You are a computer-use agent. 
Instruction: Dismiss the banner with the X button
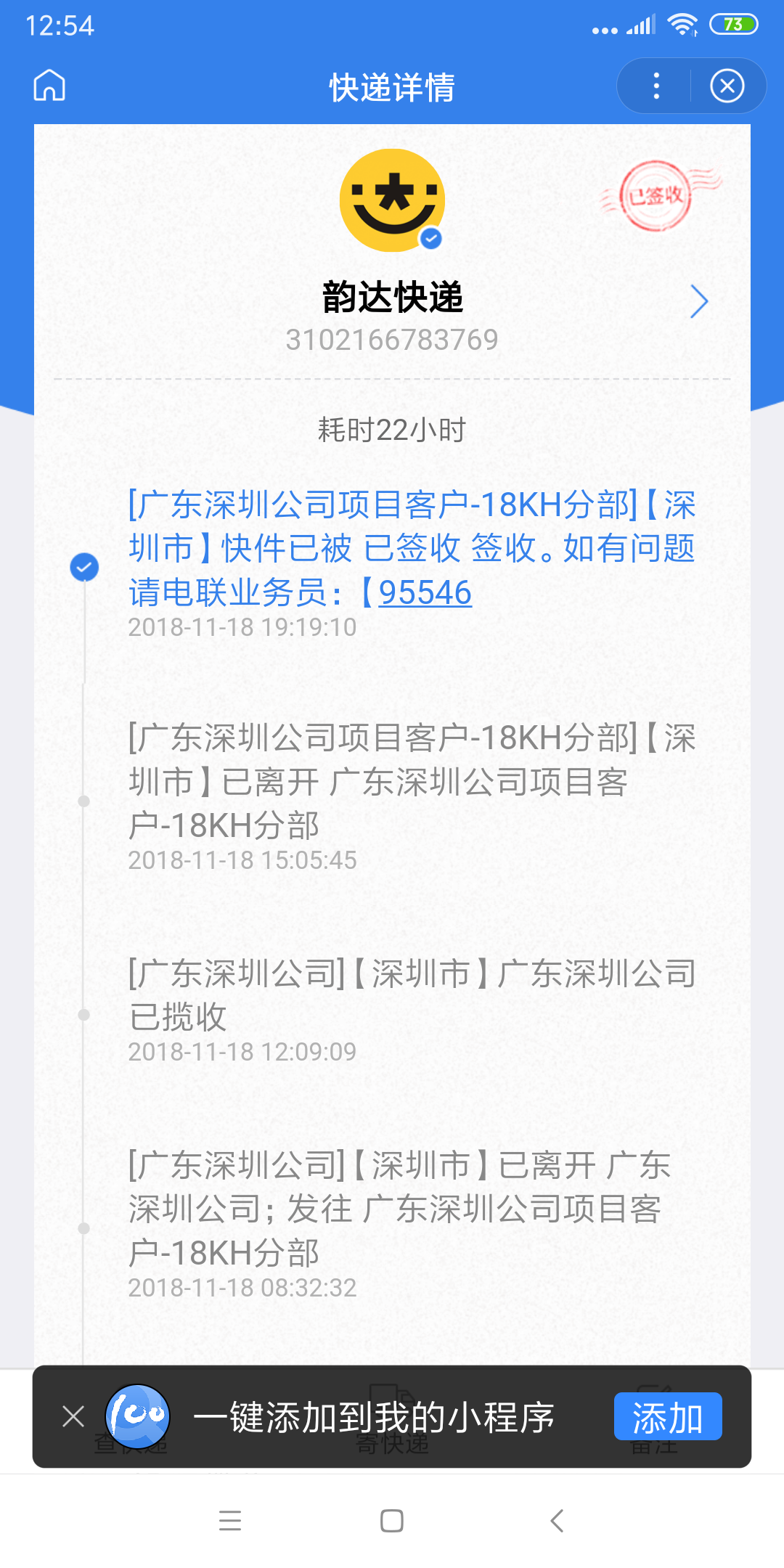73,1416
